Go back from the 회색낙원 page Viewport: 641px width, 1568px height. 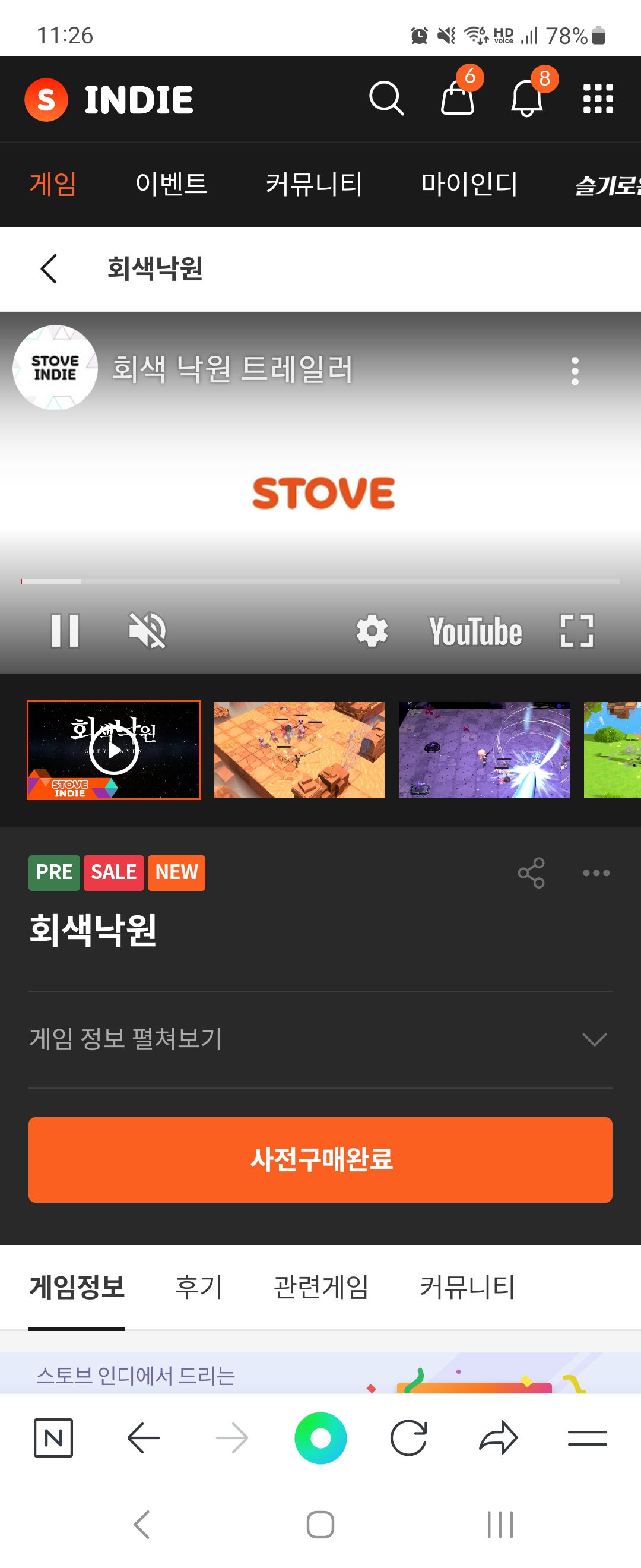49,268
